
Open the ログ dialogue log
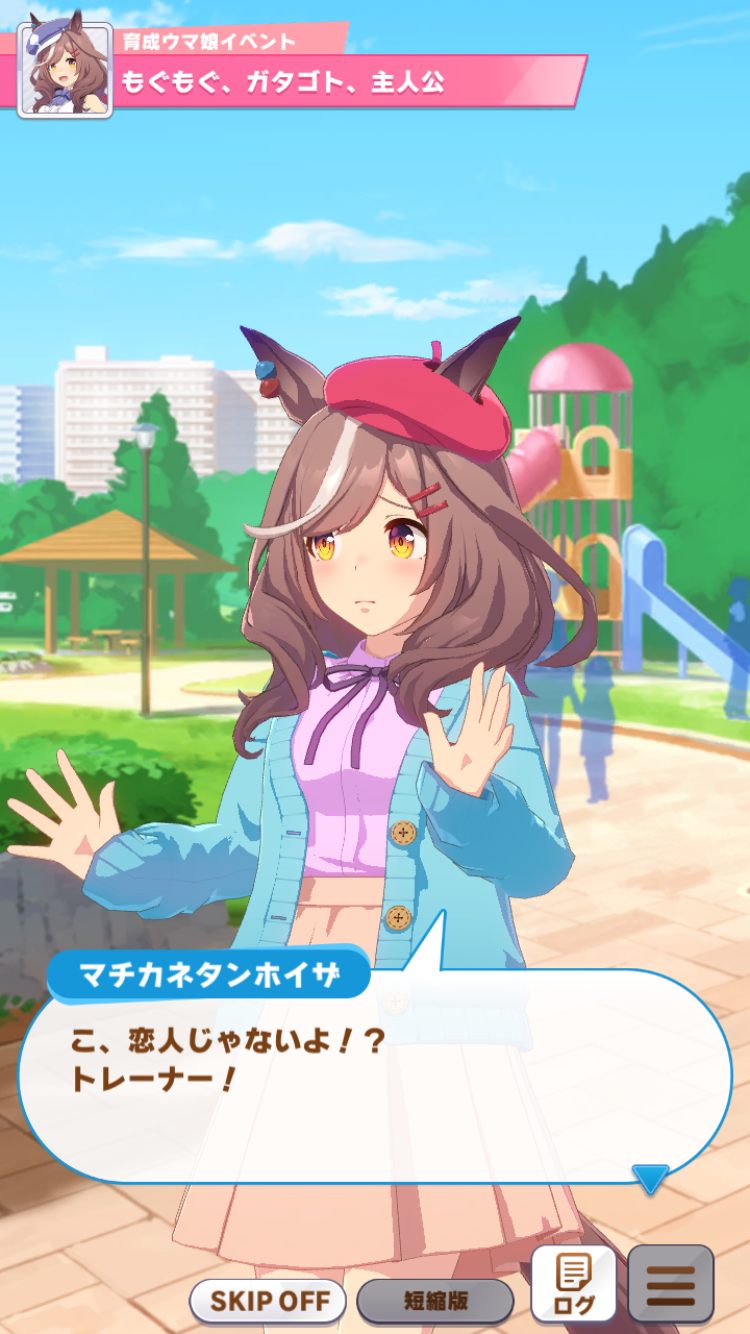[x=573, y=1283]
